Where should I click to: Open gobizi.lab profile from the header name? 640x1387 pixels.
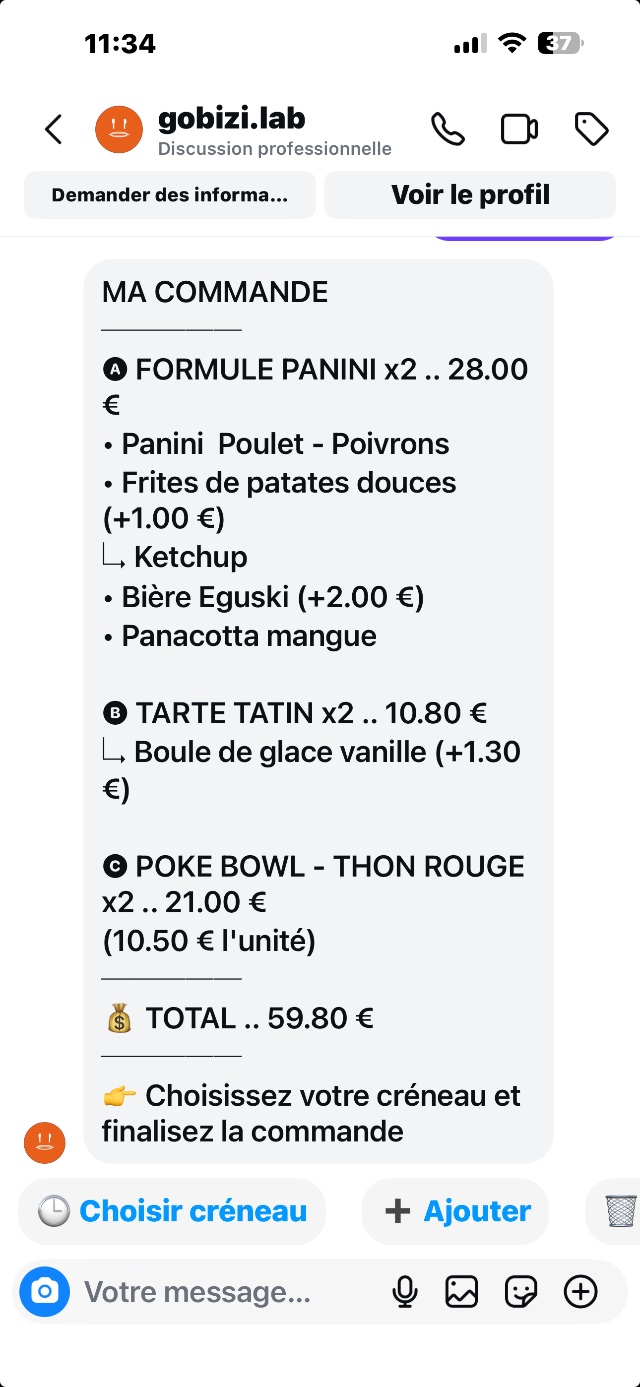232,119
